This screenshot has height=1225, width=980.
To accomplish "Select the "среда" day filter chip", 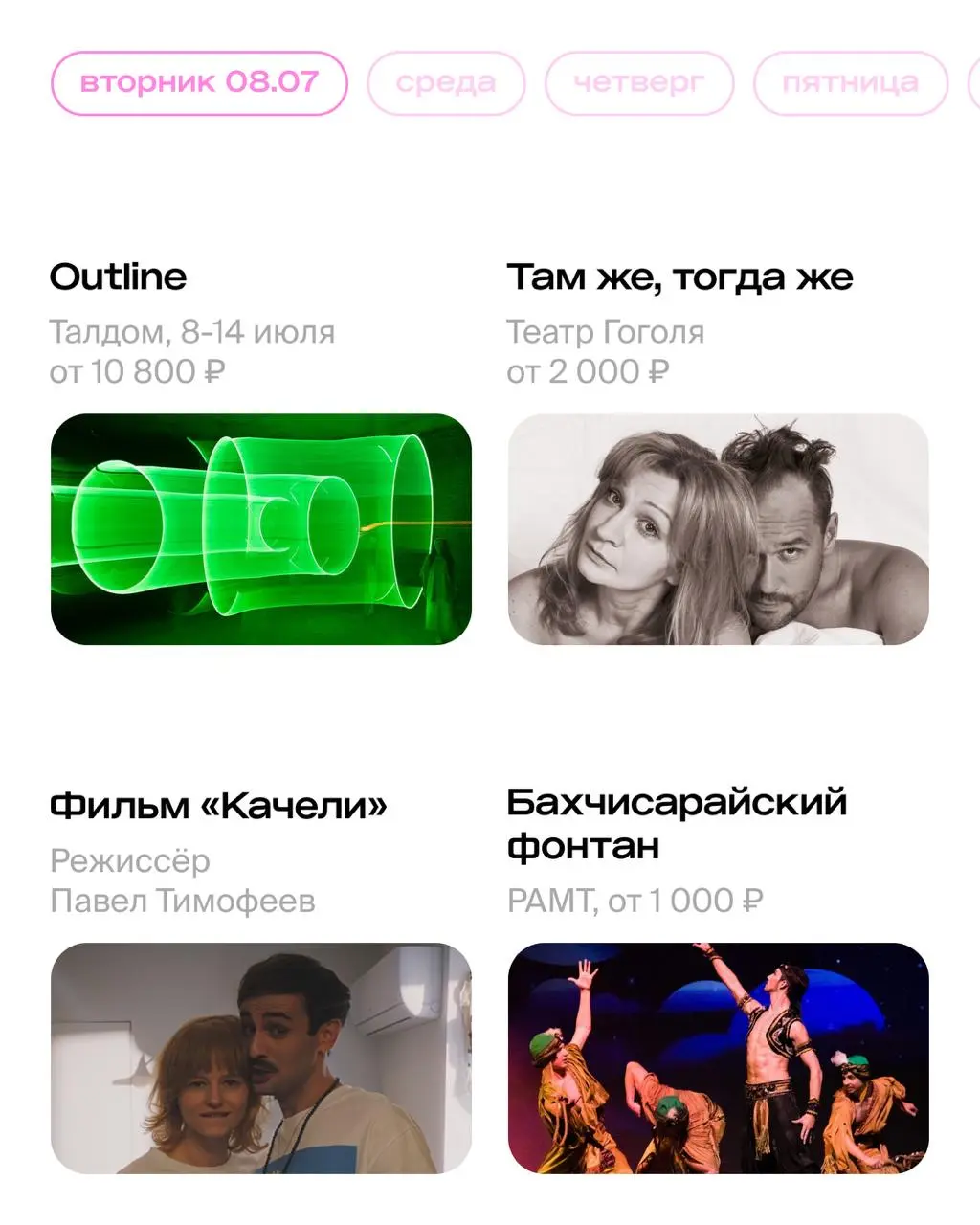I will (445, 82).
